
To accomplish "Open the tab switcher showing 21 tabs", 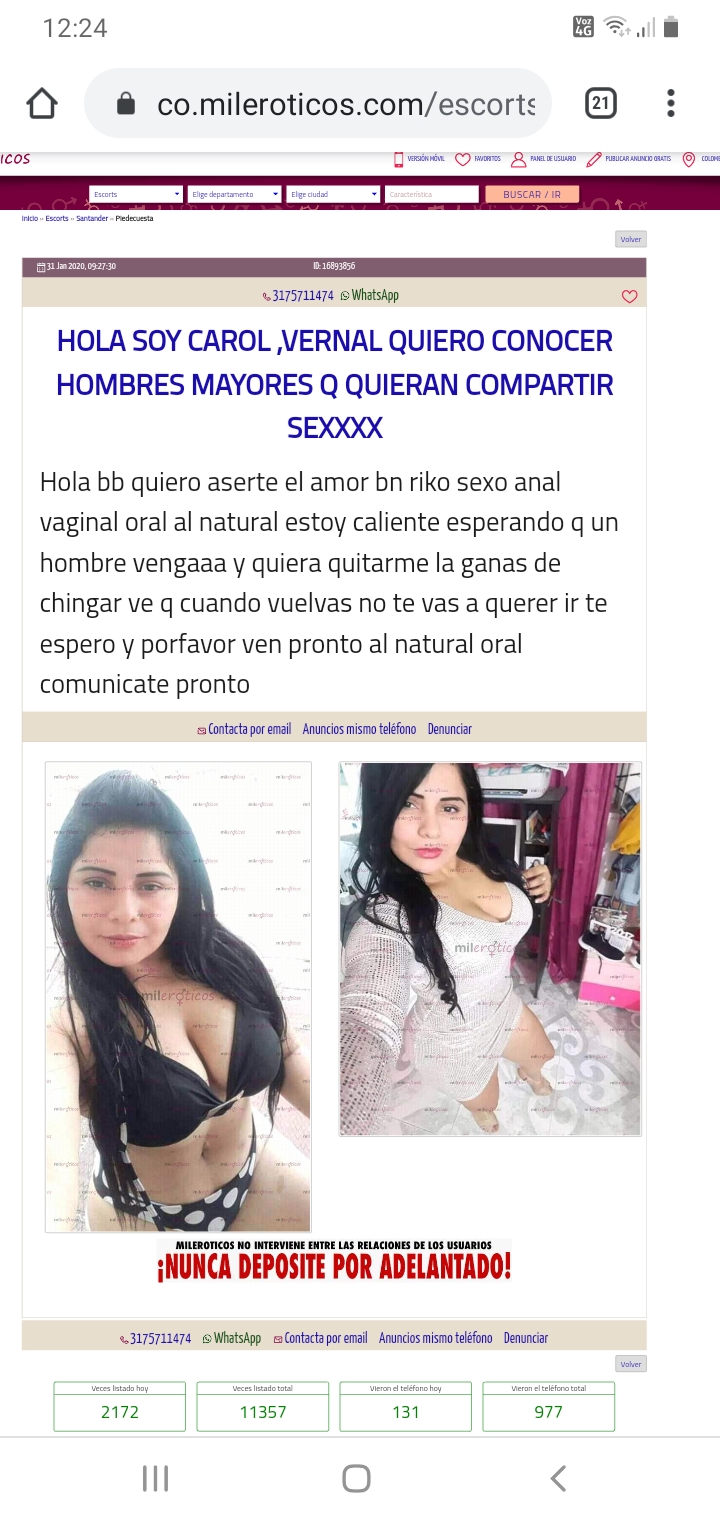I will tap(600, 103).
